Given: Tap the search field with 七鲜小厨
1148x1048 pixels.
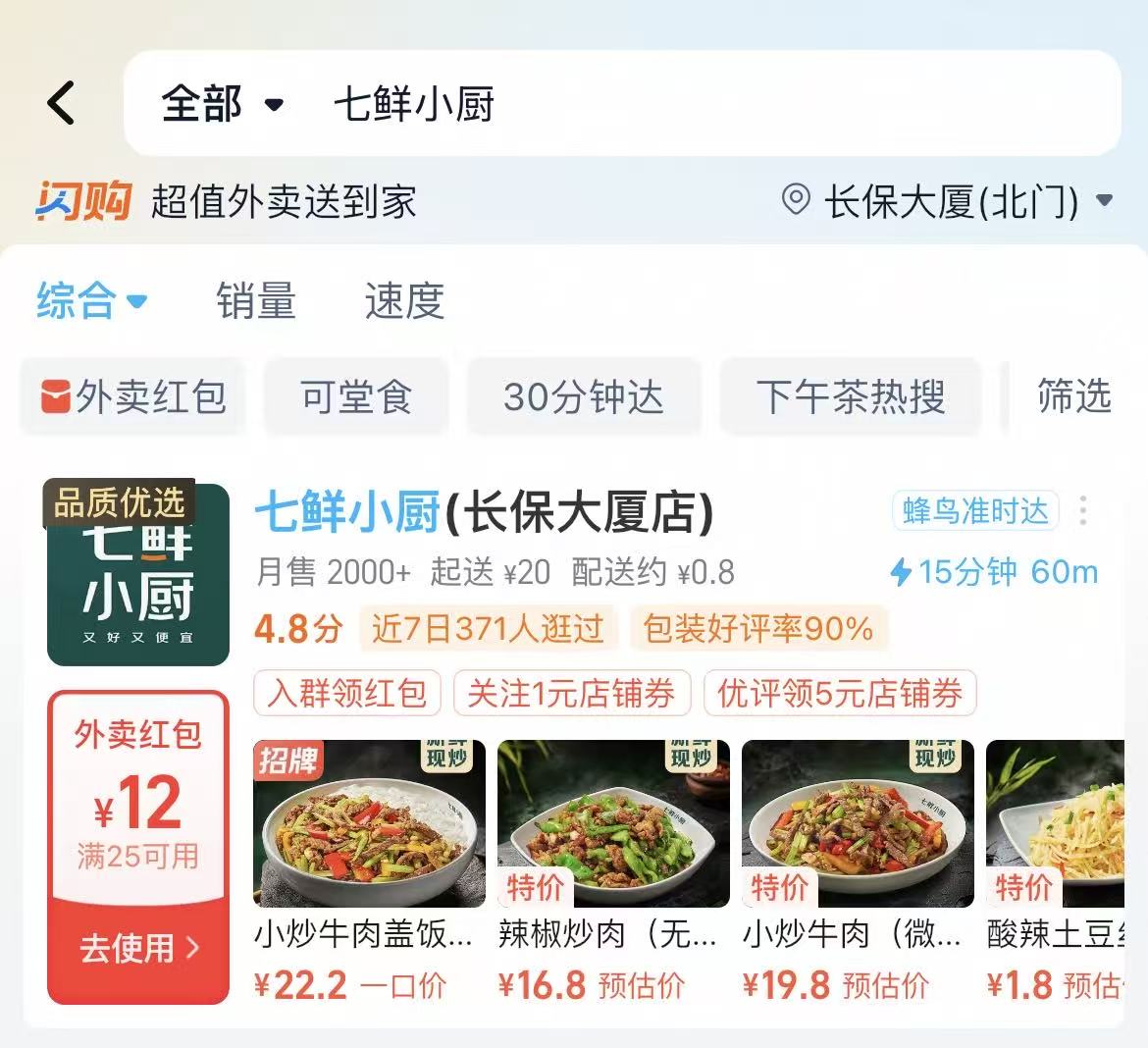Looking at the screenshot, I should pyautogui.click(x=687, y=104).
